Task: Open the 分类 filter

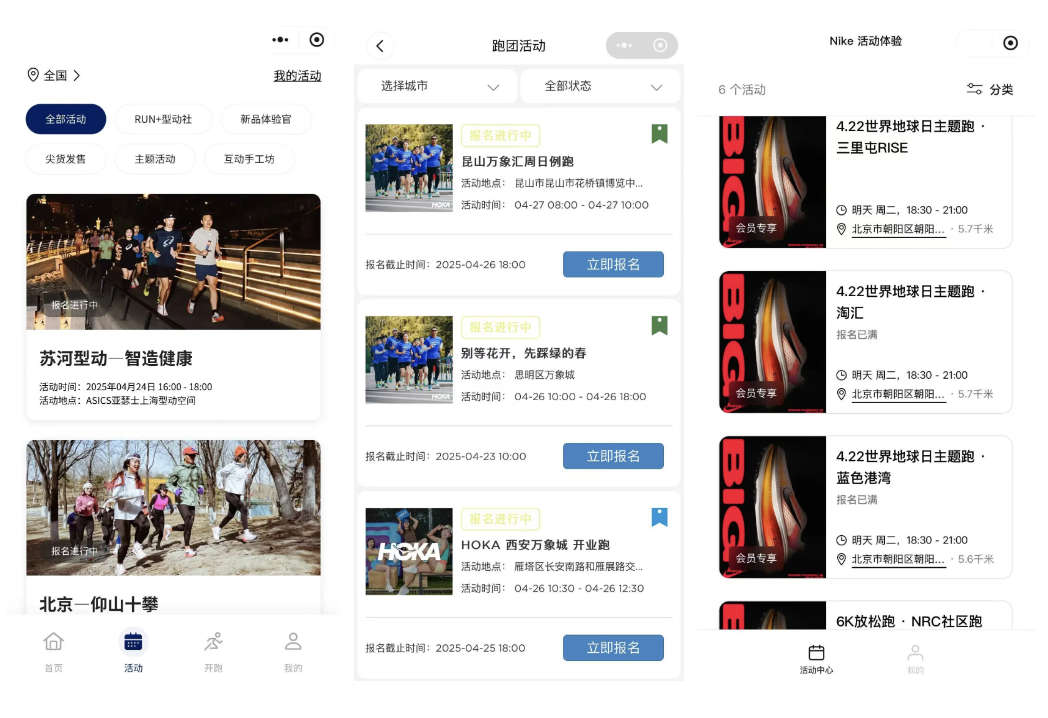Action: [989, 89]
